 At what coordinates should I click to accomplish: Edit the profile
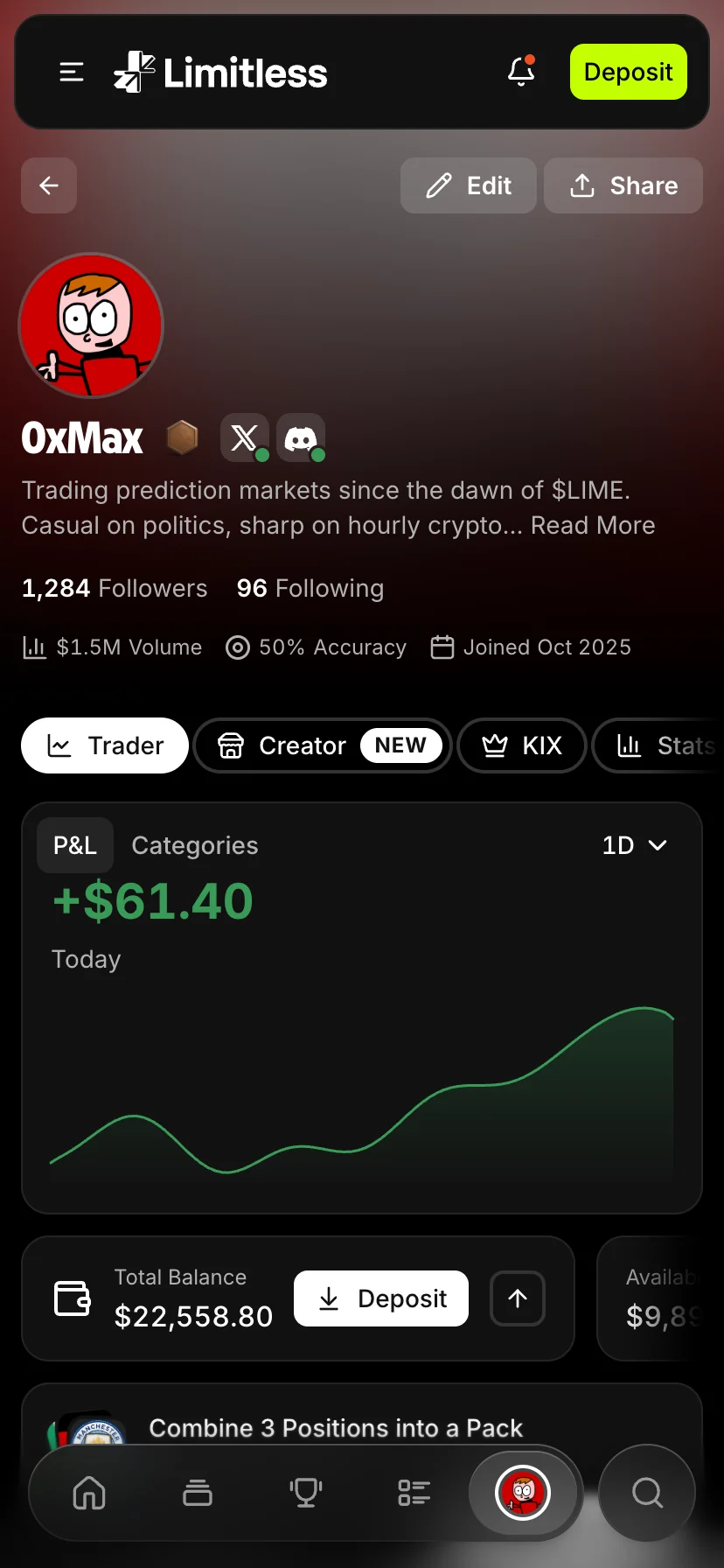click(x=469, y=185)
